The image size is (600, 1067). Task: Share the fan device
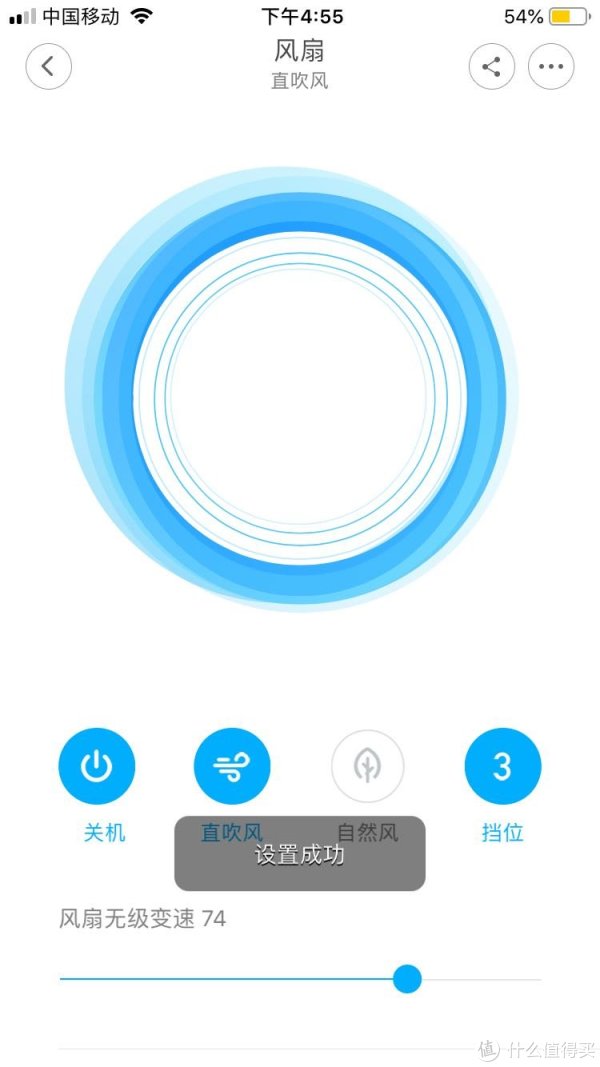click(491, 67)
